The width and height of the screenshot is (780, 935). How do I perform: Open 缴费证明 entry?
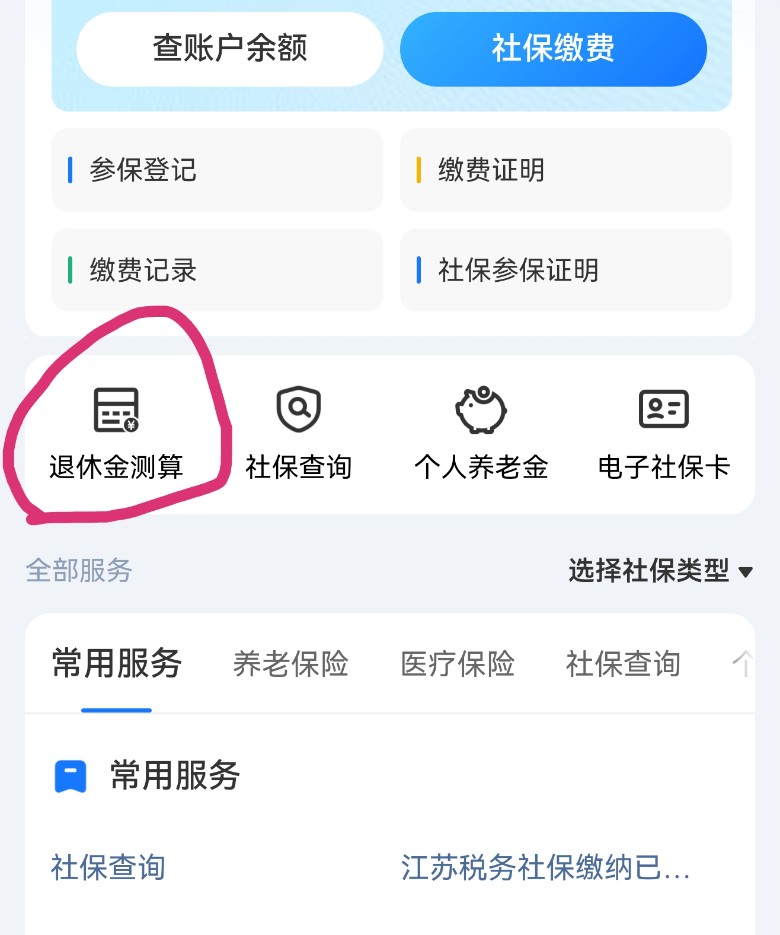tap(565, 170)
